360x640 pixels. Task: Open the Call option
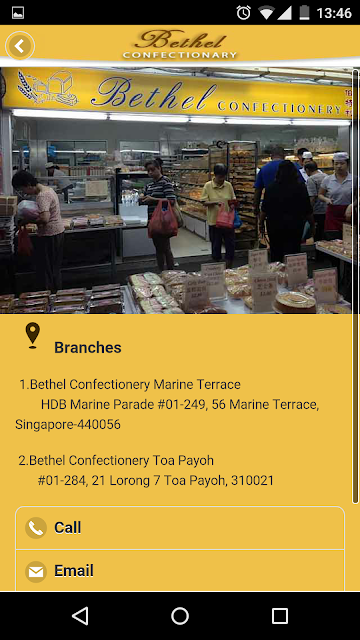(x=180, y=528)
